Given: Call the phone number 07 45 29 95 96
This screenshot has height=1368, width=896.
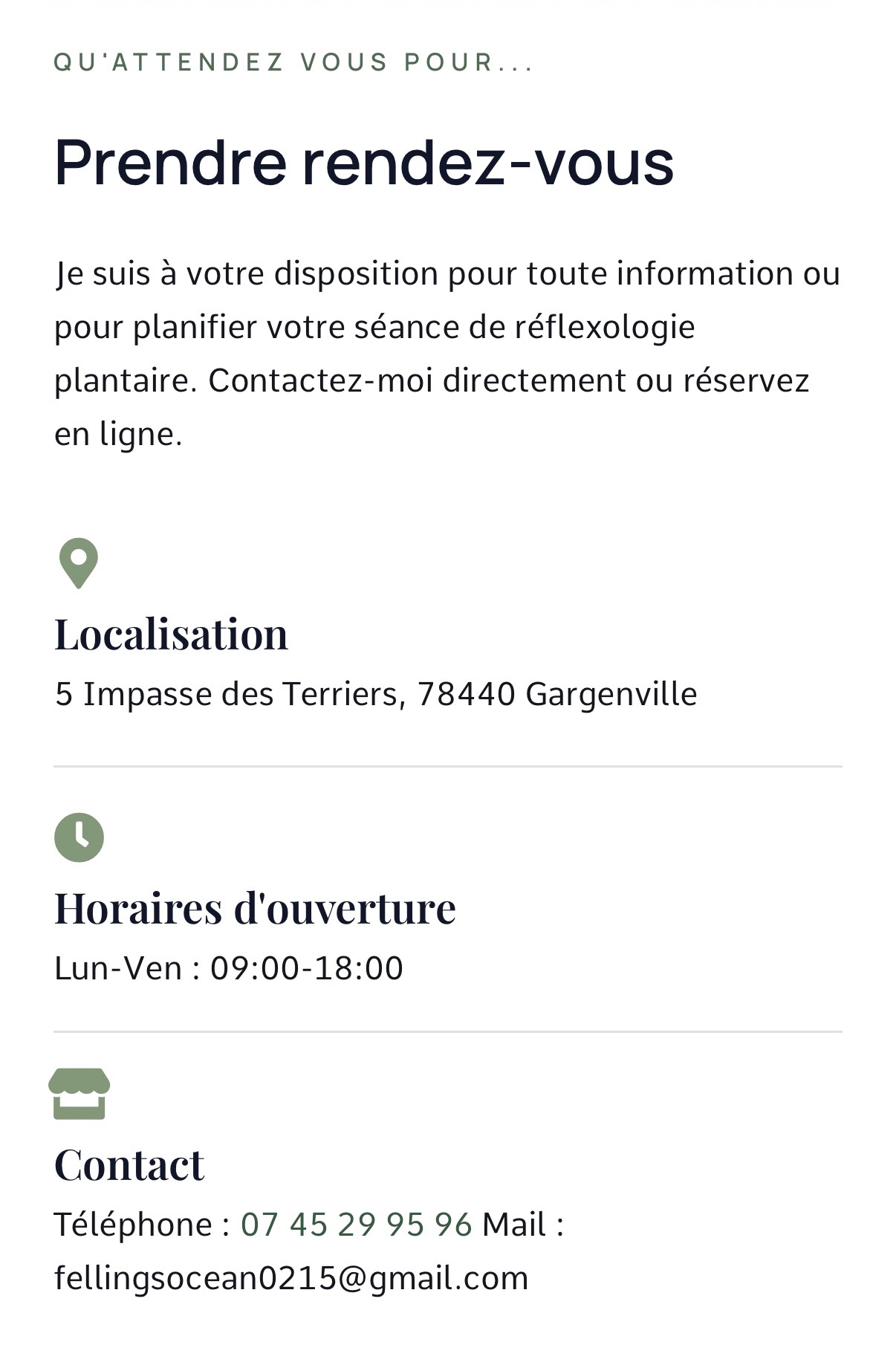Looking at the screenshot, I should pos(356,1224).
